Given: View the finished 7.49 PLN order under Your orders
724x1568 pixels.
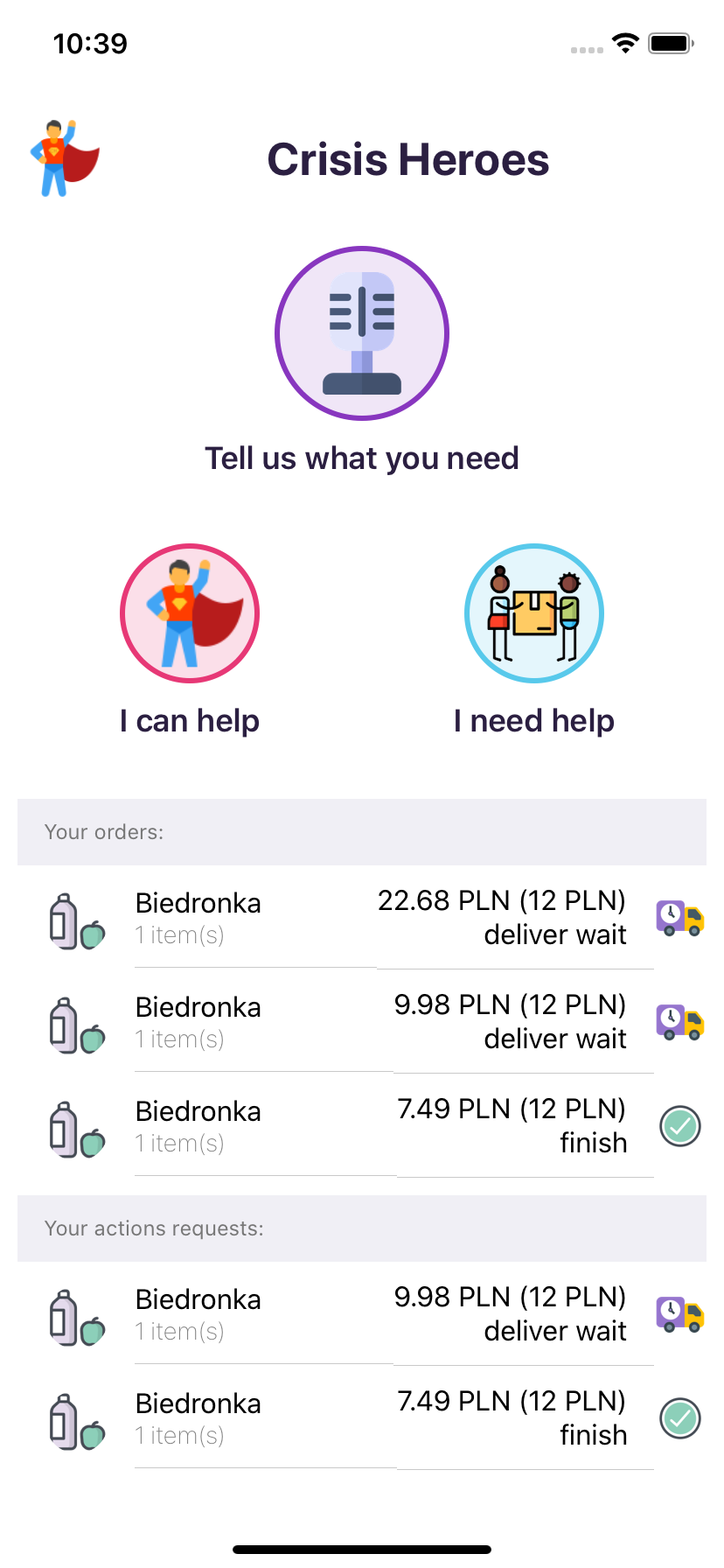Looking at the screenshot, I should tap(362, 1126).
